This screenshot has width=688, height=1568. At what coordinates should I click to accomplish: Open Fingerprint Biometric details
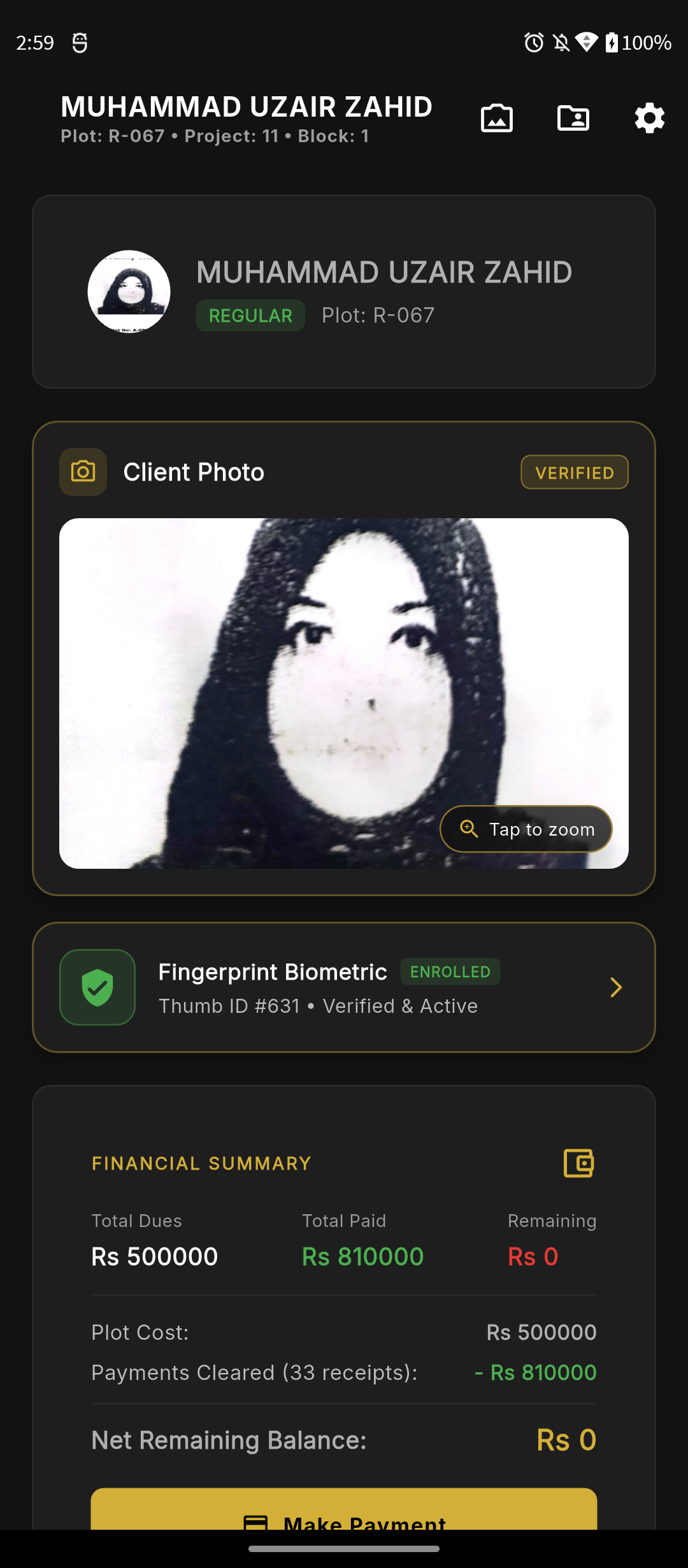tap(344, 987)
